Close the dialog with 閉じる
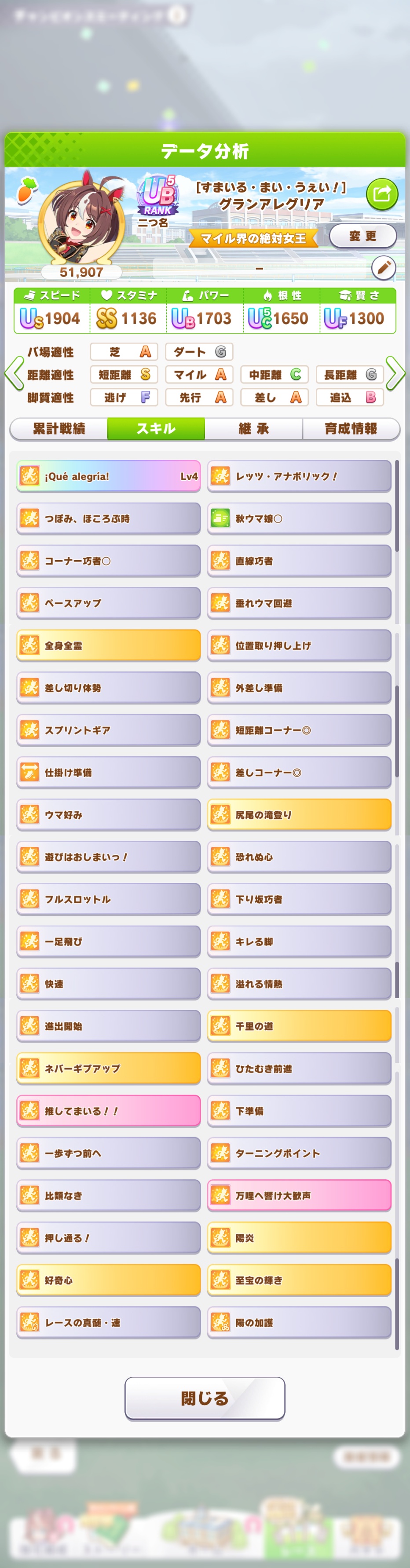The width and height of the screenshot is (410, 1568). tap(205, 1398)
